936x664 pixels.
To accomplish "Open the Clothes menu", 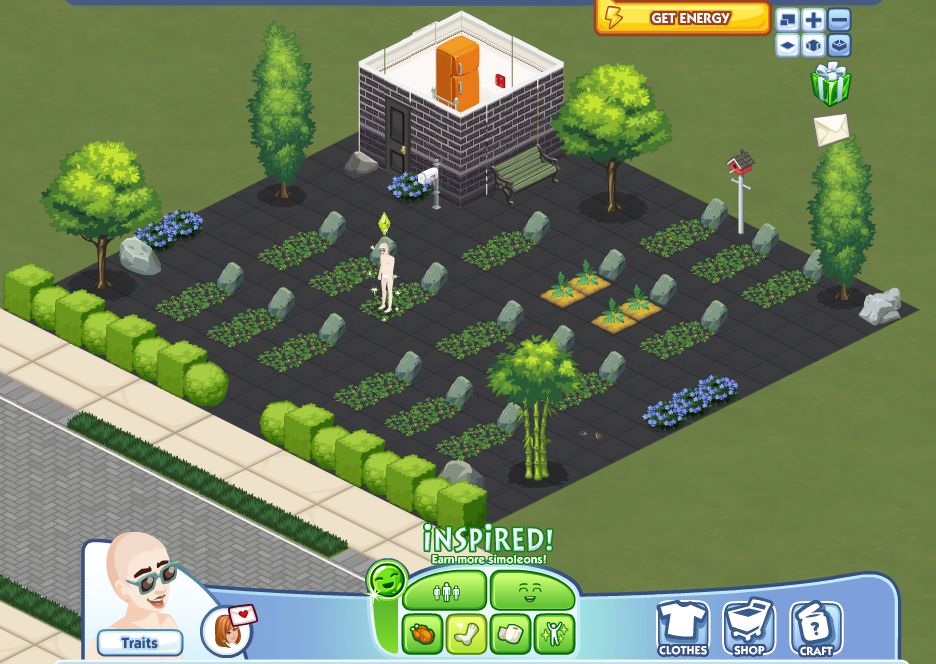I will (683, 626).
